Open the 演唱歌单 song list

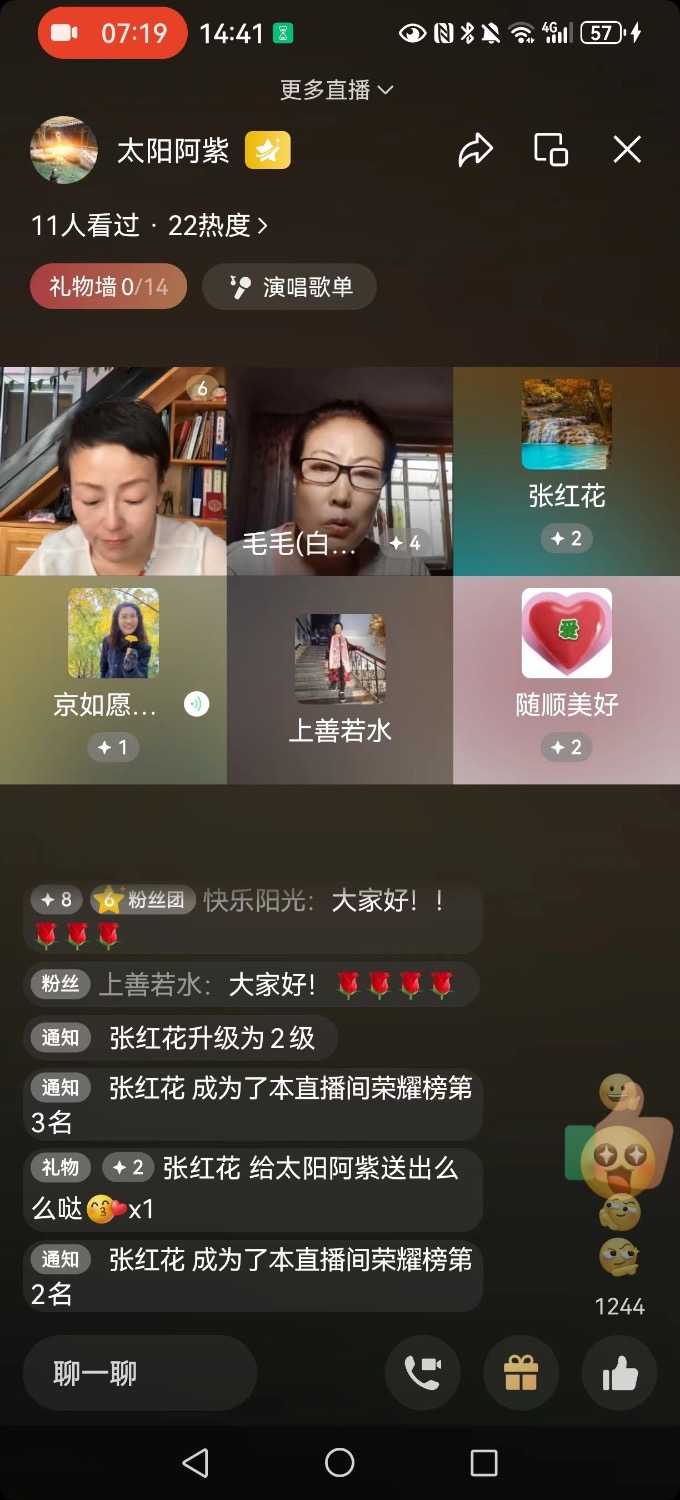click(x=290, y=287)
